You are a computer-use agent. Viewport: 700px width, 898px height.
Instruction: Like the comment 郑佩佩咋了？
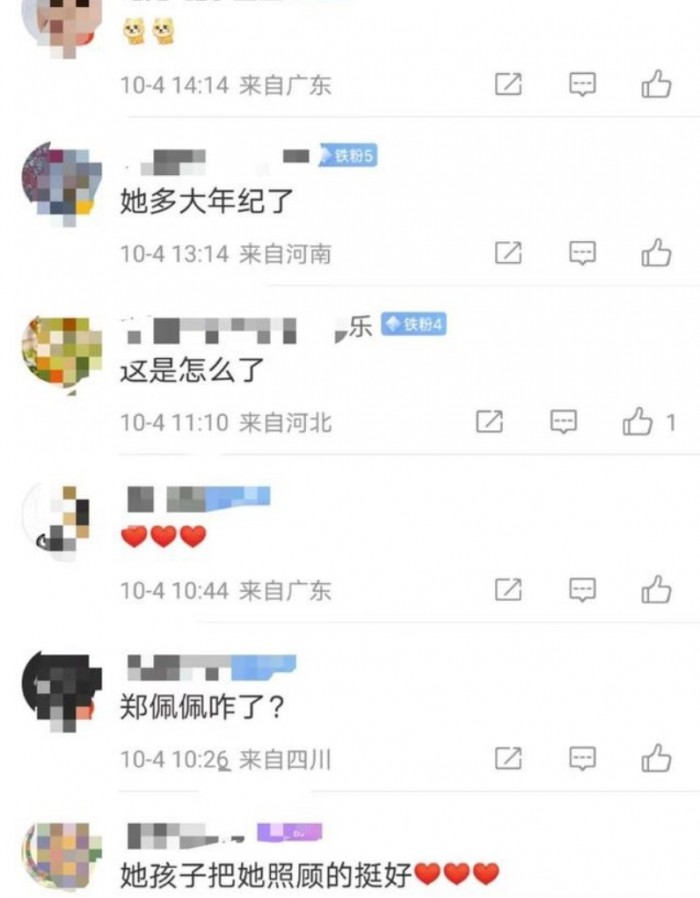(x=656, y=759)
